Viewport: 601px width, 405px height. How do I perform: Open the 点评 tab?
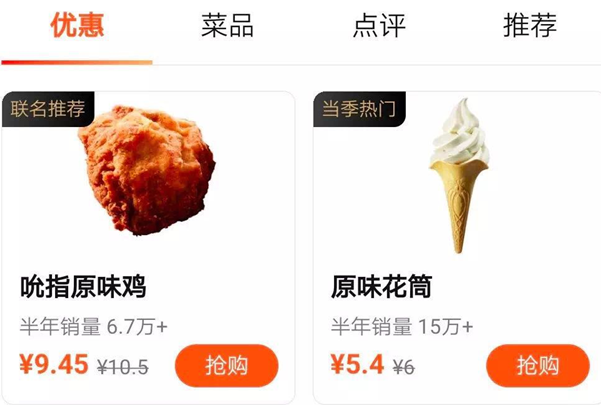[378, 27]
